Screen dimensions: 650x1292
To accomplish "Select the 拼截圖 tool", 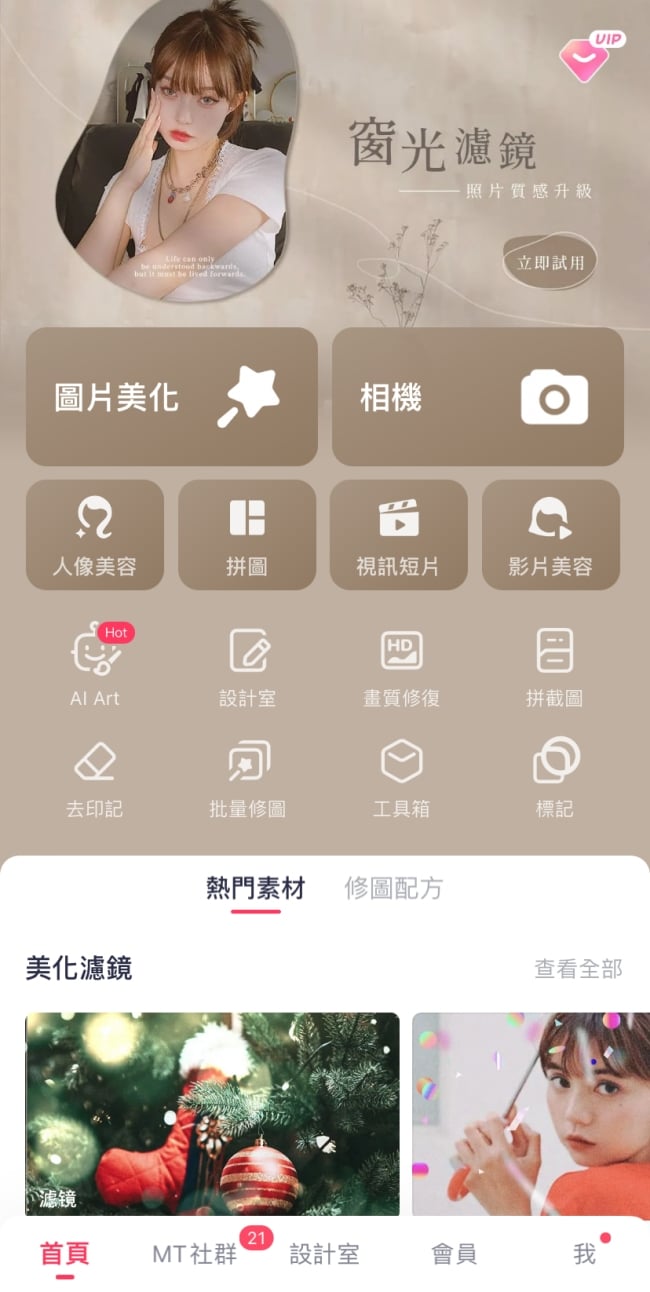I will 554,667.
